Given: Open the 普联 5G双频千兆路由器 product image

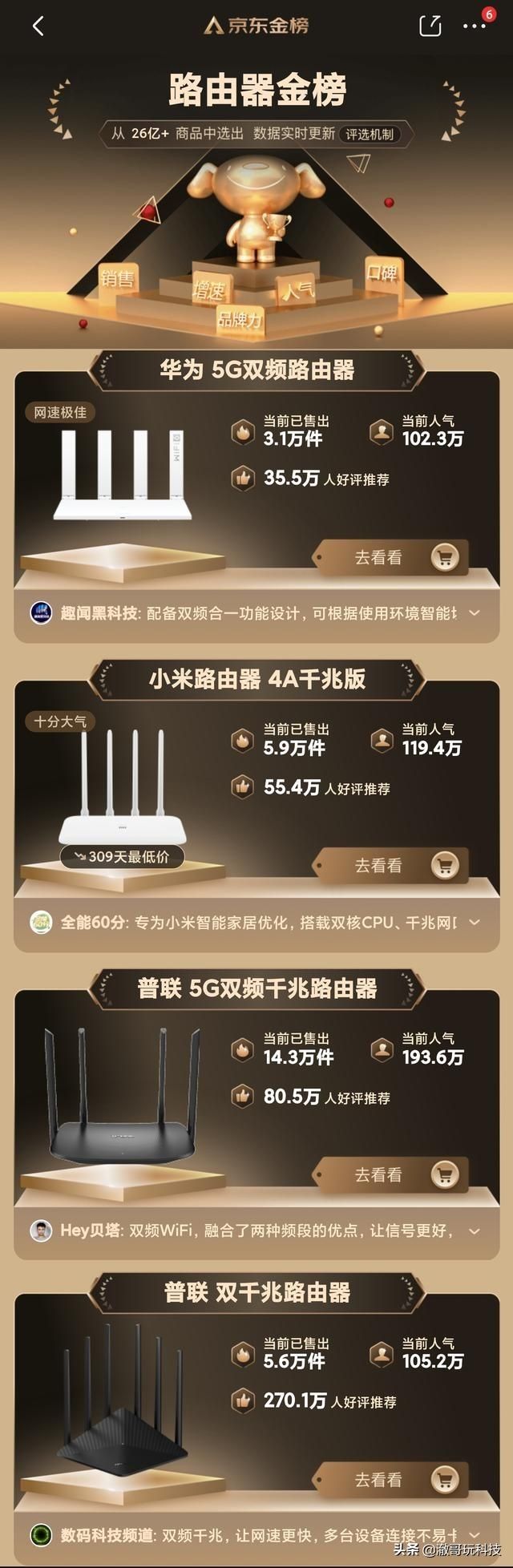Looking at the screenshot, I should click(123, 1094).
